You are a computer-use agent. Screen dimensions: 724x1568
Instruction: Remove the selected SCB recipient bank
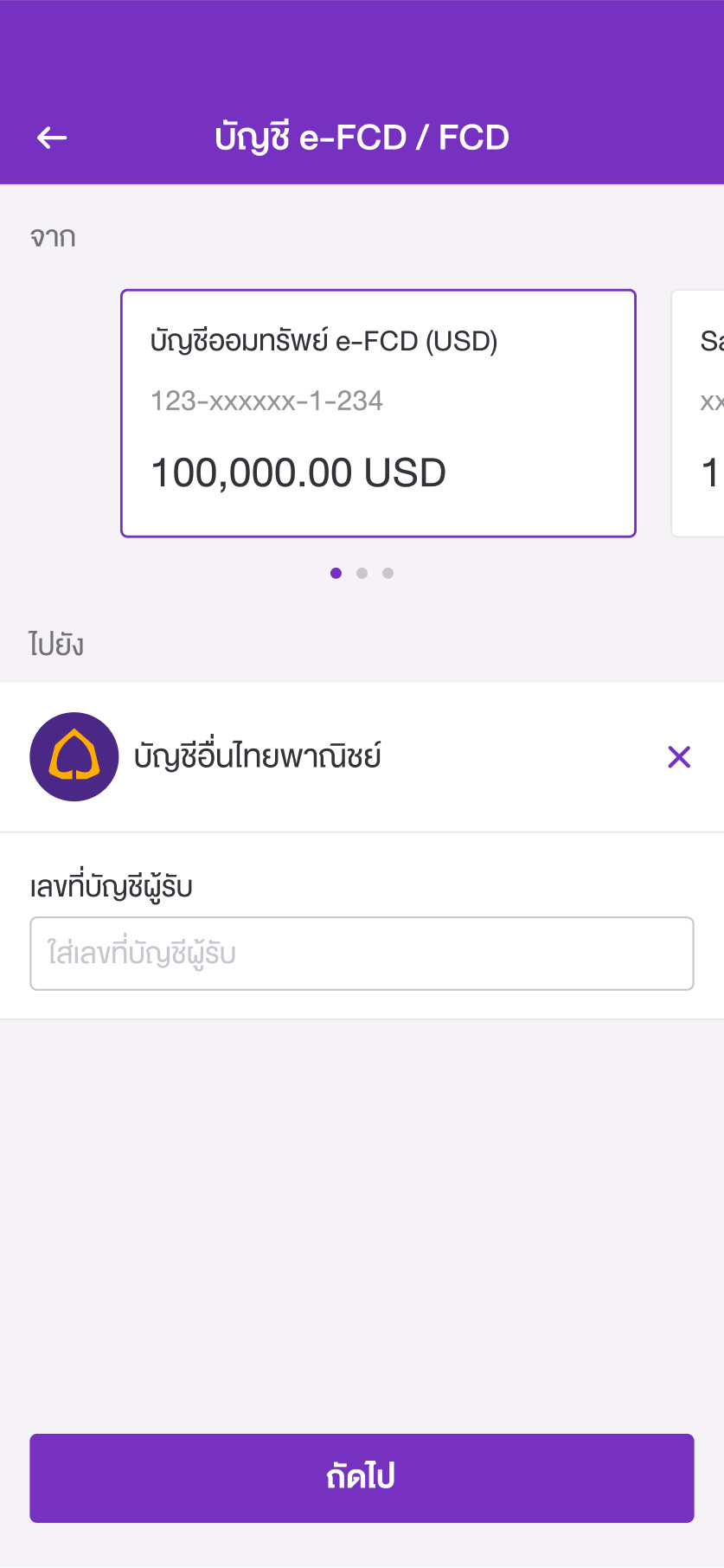[679, 757]
